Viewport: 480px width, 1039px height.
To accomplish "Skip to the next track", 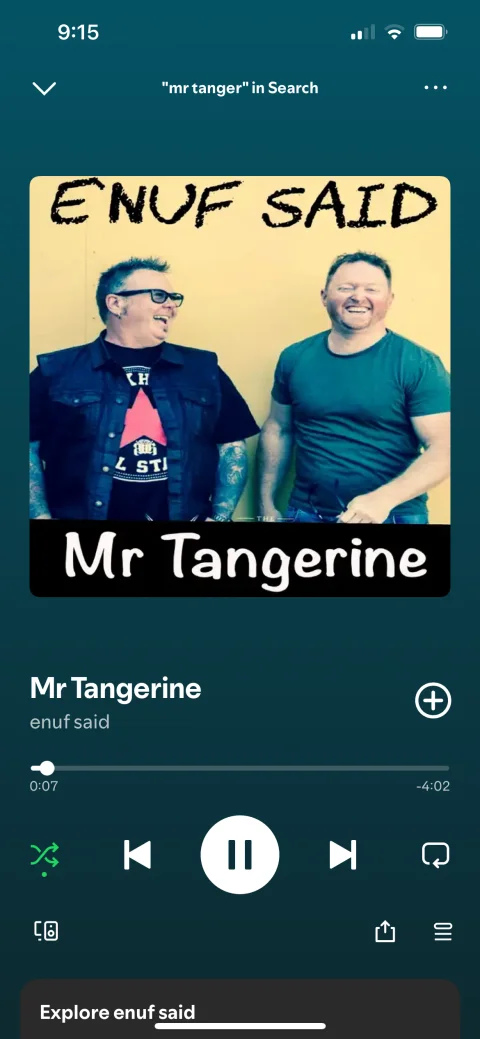I will [x=343, y=855].
